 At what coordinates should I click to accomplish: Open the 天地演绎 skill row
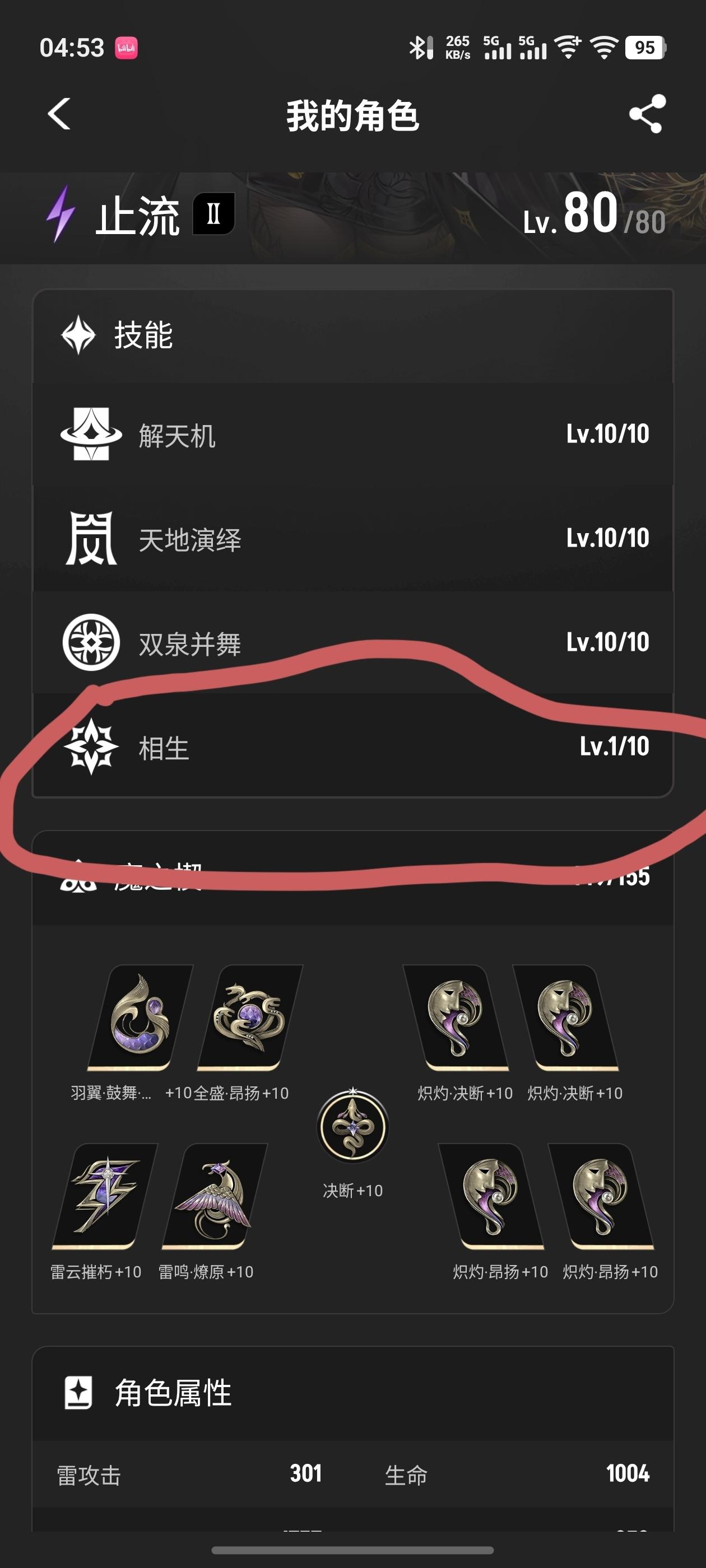pyautogui.click(x=352, y=538)
